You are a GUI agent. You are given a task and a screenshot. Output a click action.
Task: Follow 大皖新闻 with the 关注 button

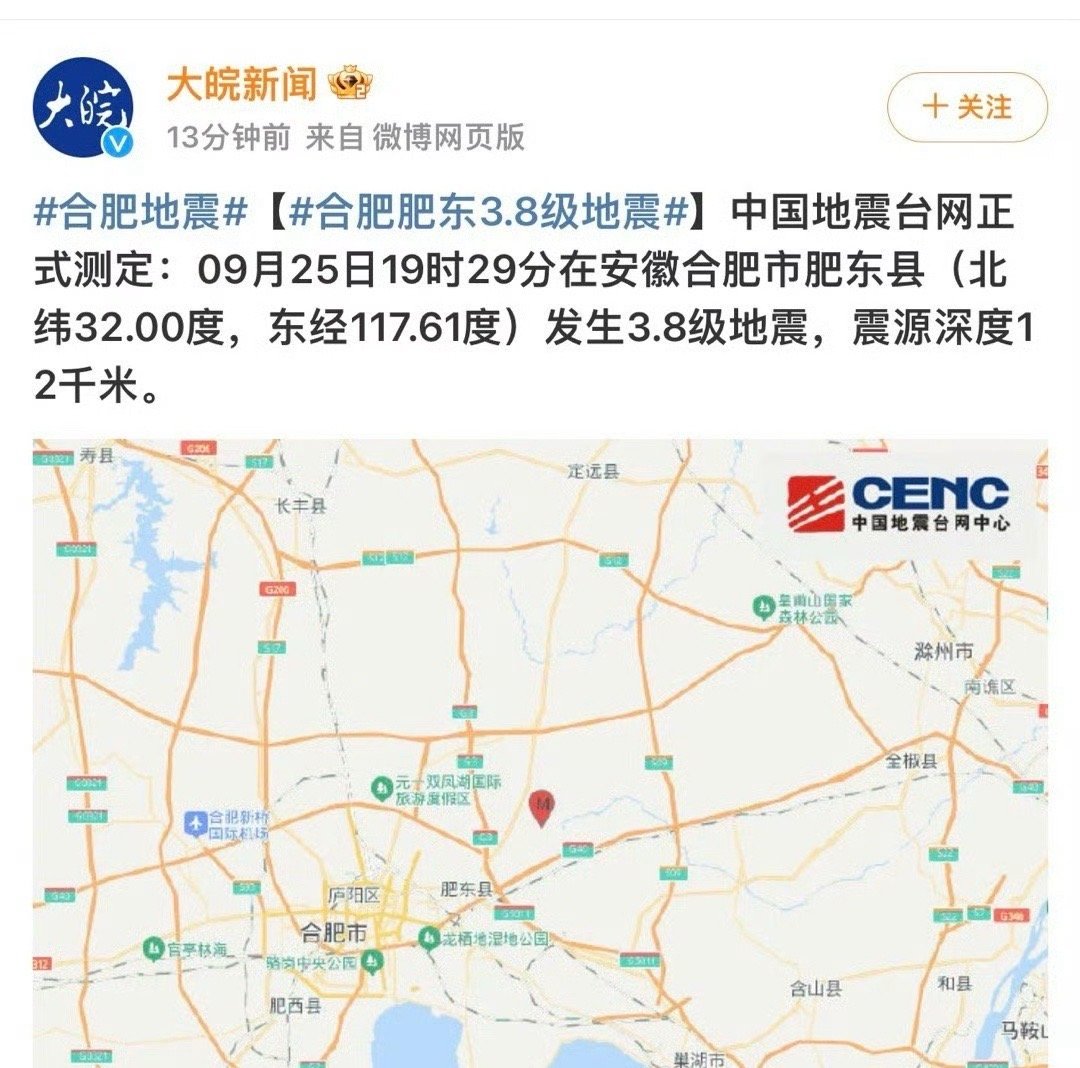[x=967, y=107]
